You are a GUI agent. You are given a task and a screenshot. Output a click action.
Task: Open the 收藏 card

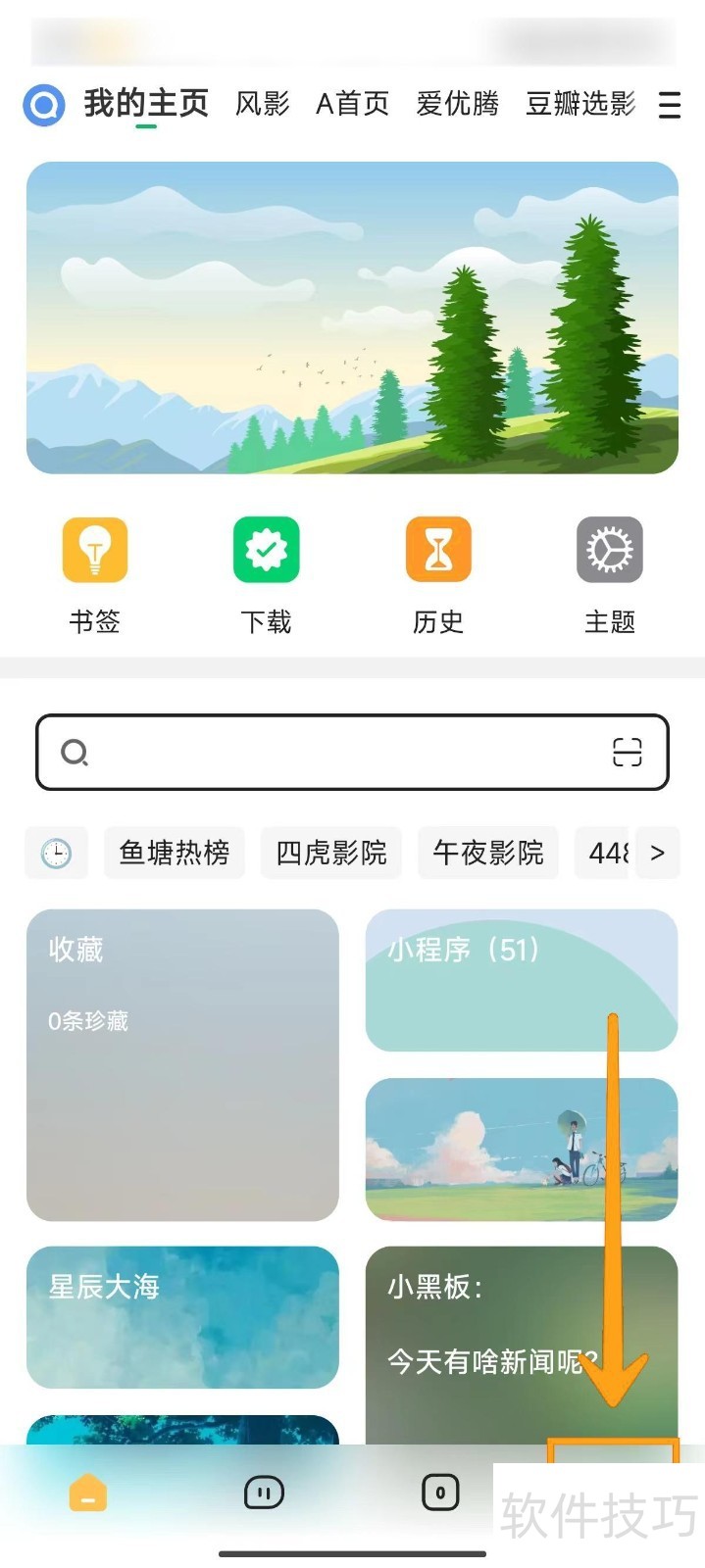182,1064
